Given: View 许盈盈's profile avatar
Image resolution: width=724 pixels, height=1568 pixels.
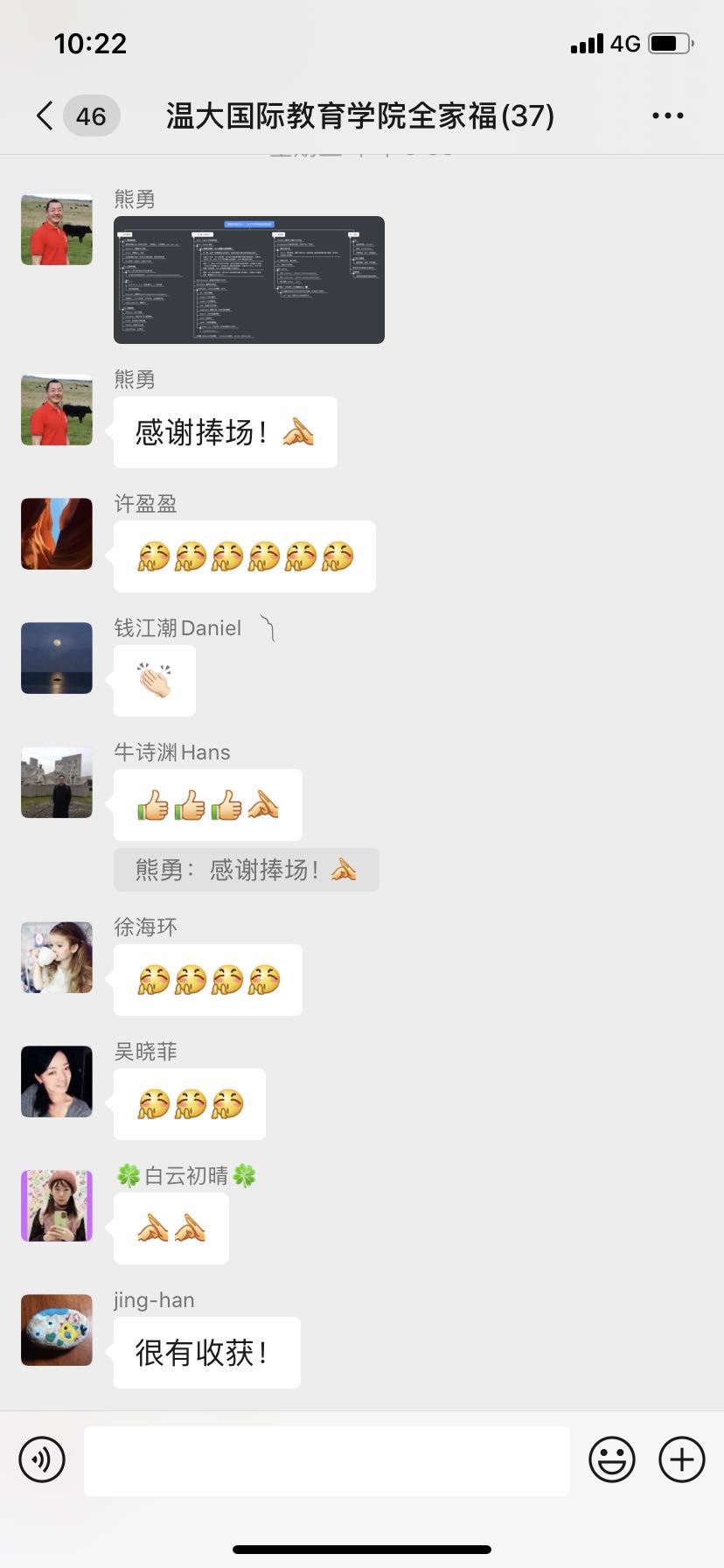Looking at the screenshot, I should coord(57,534).
